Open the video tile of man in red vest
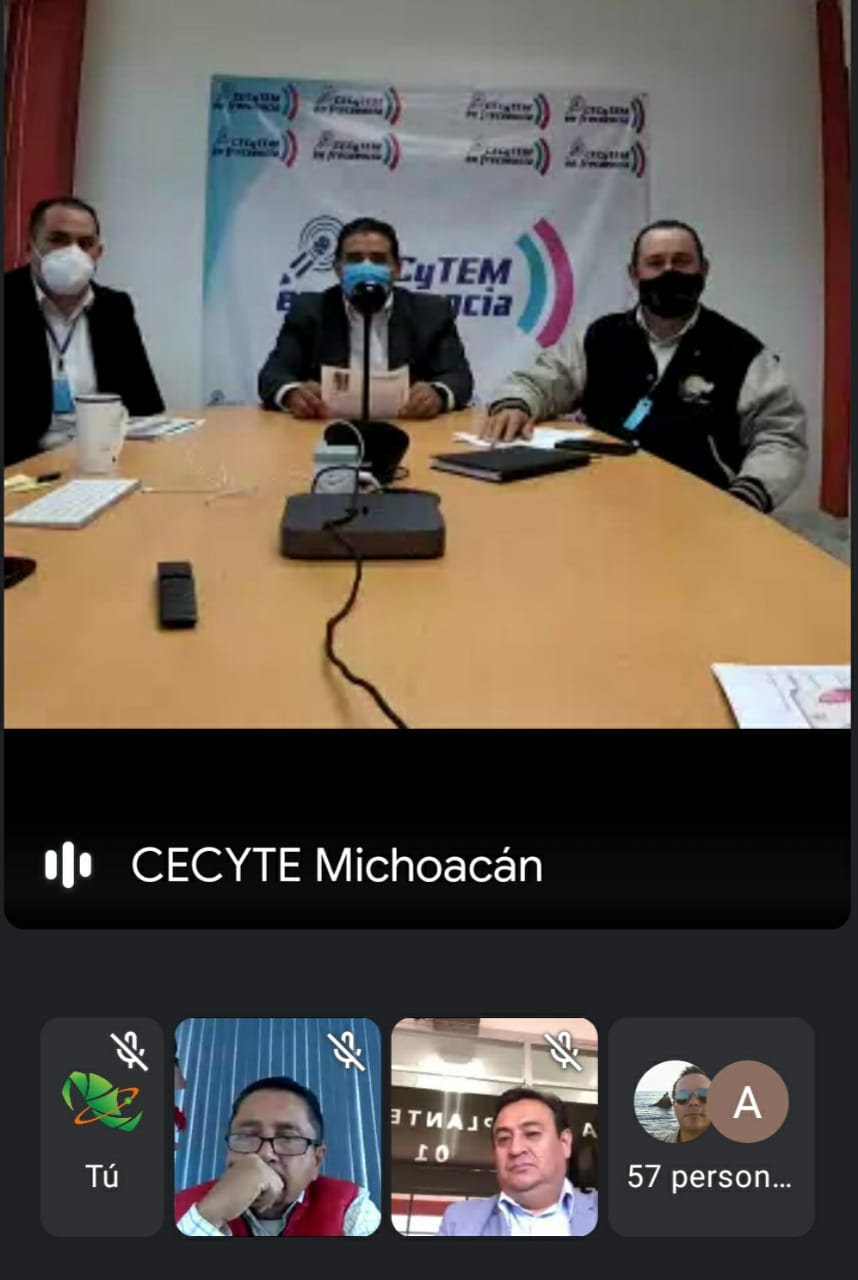 pyautogui.click(x=278, y=1127)
